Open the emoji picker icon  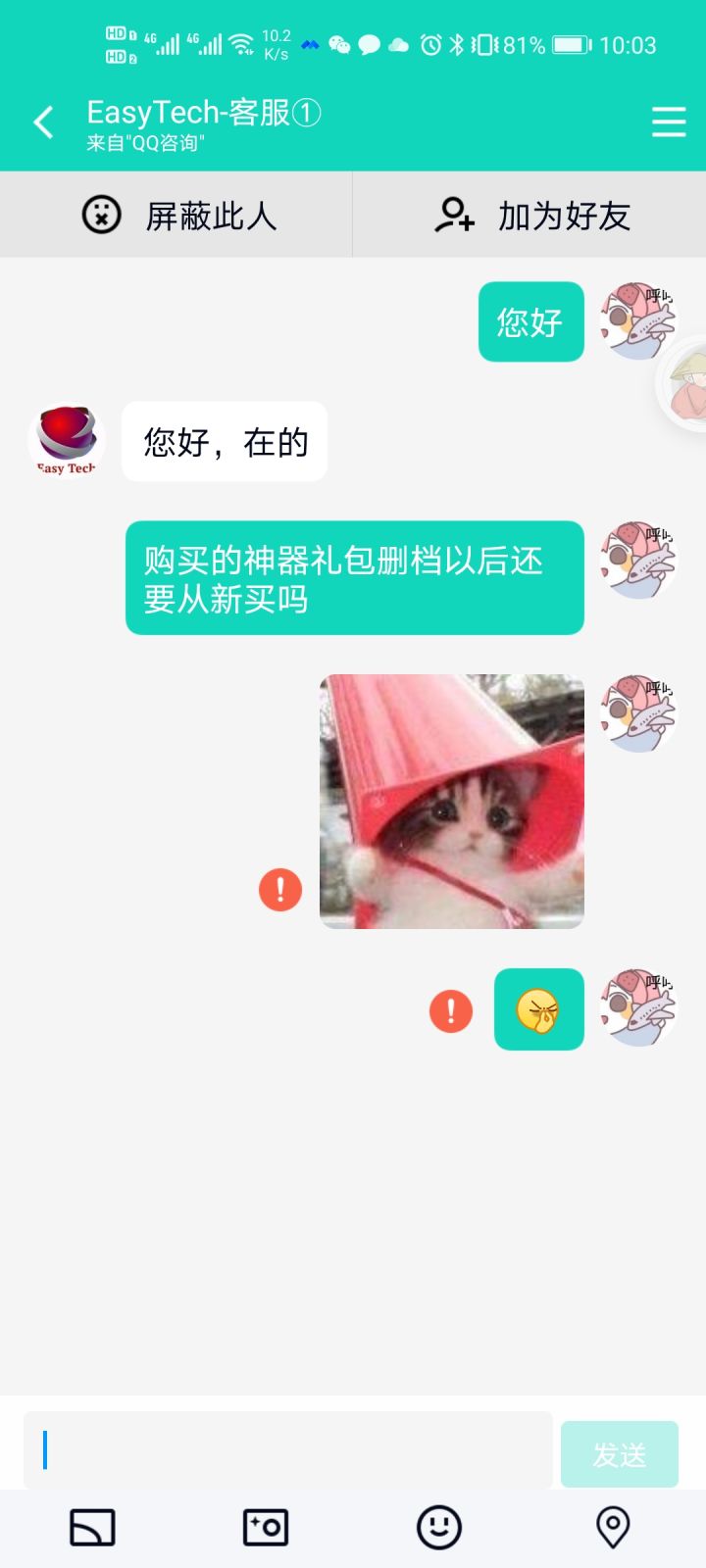(441, 1527)
